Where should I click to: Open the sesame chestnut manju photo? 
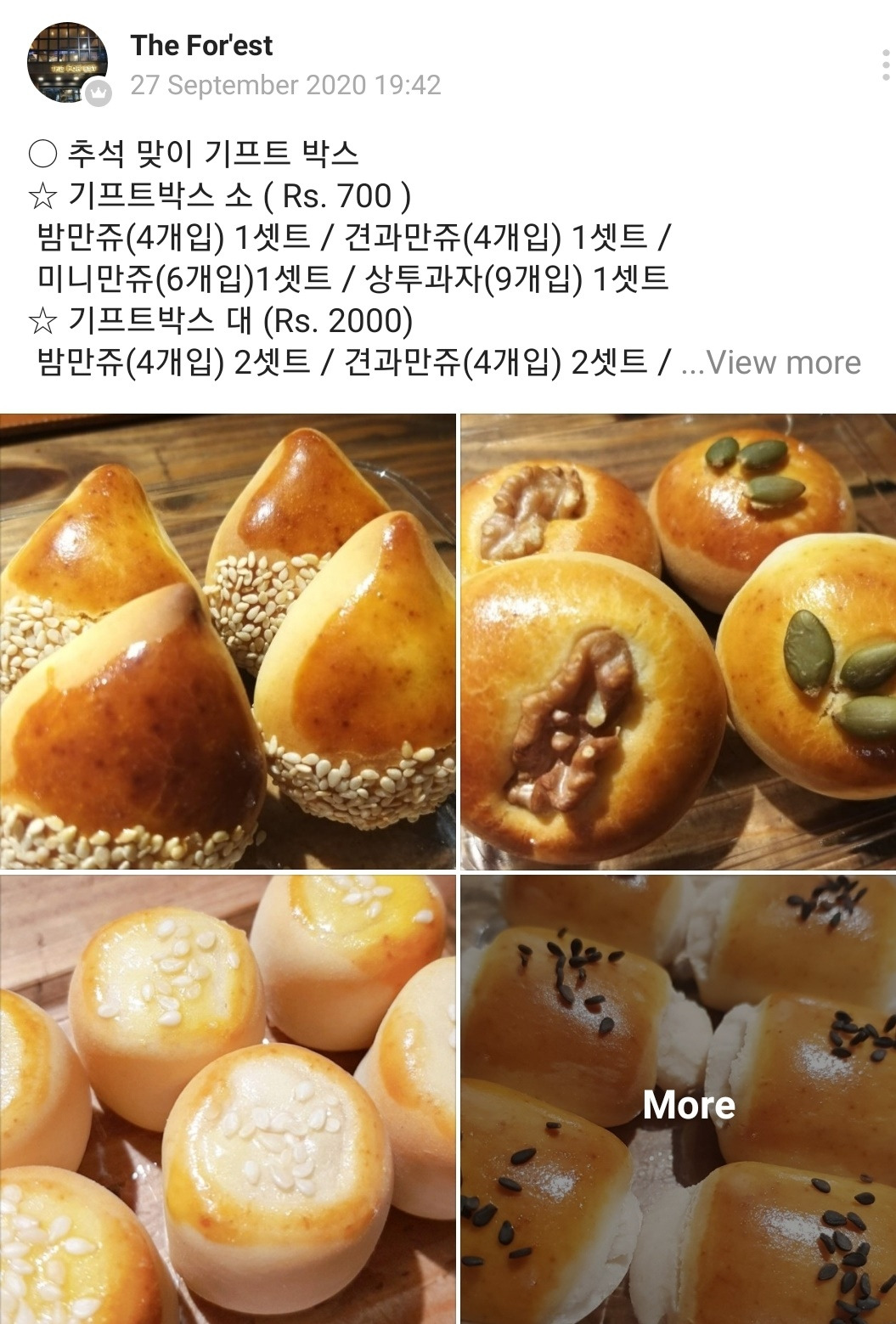click(x=228, y=641)
